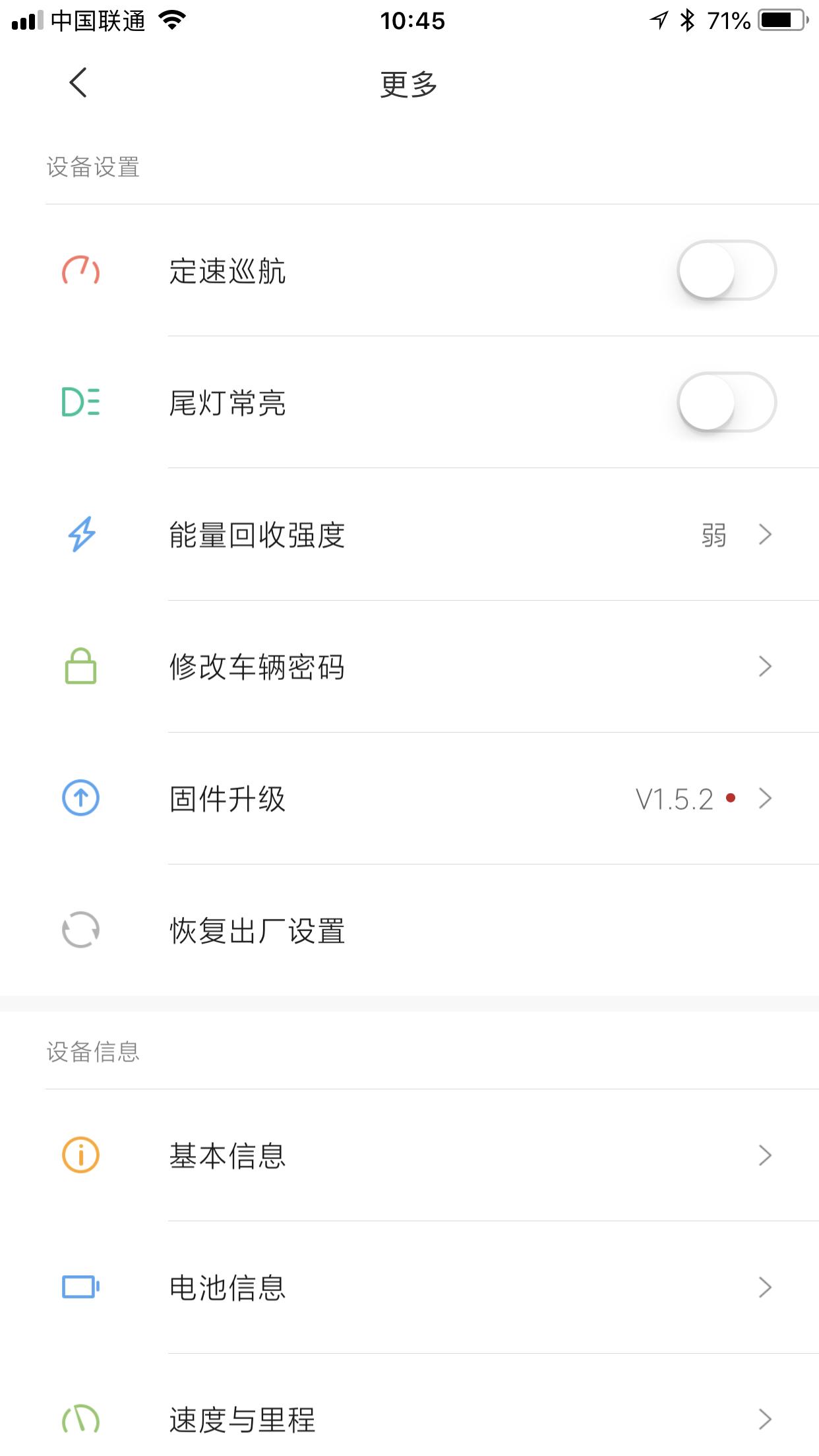The image size is (819, 1456).
Task: Expand the 能量回收强度 options via its chevron
Action: (764, 535)
